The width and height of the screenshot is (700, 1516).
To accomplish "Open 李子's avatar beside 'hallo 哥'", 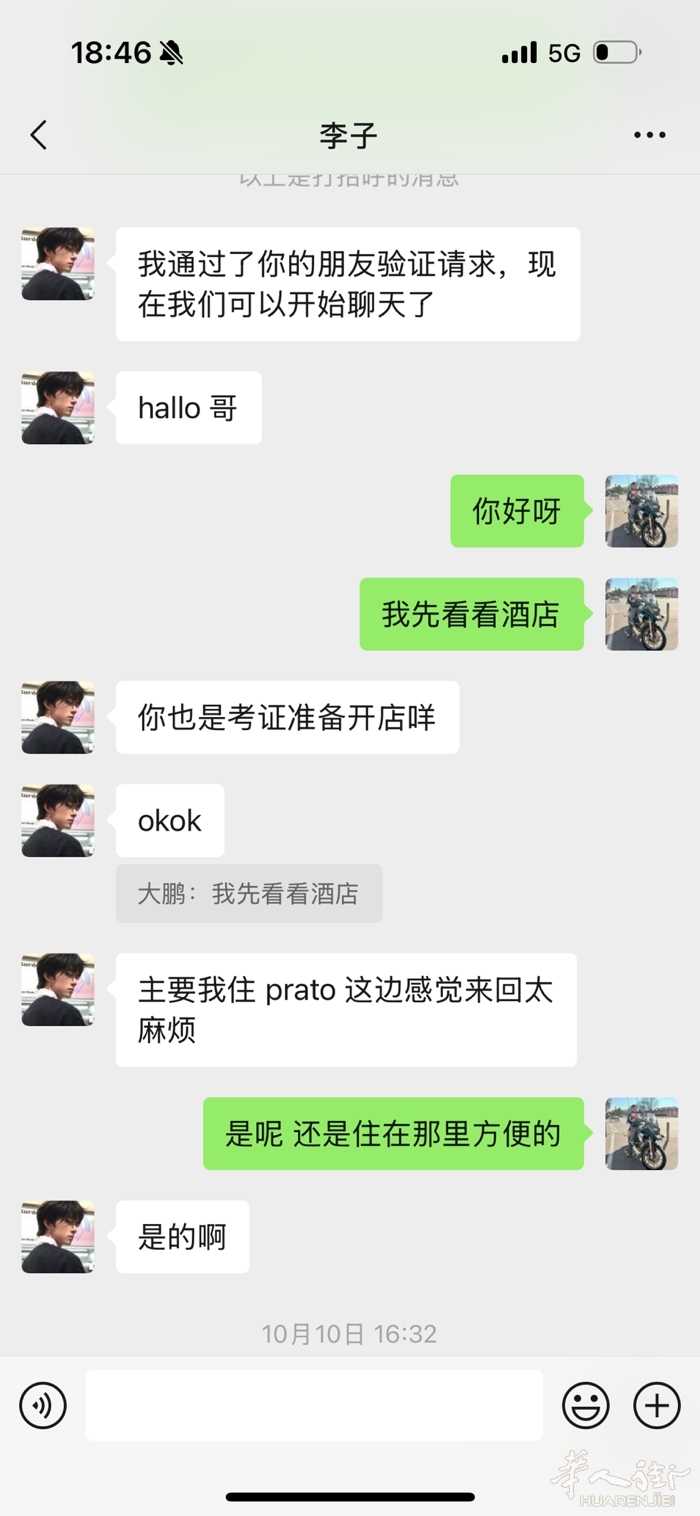I will tap(58, 408).
